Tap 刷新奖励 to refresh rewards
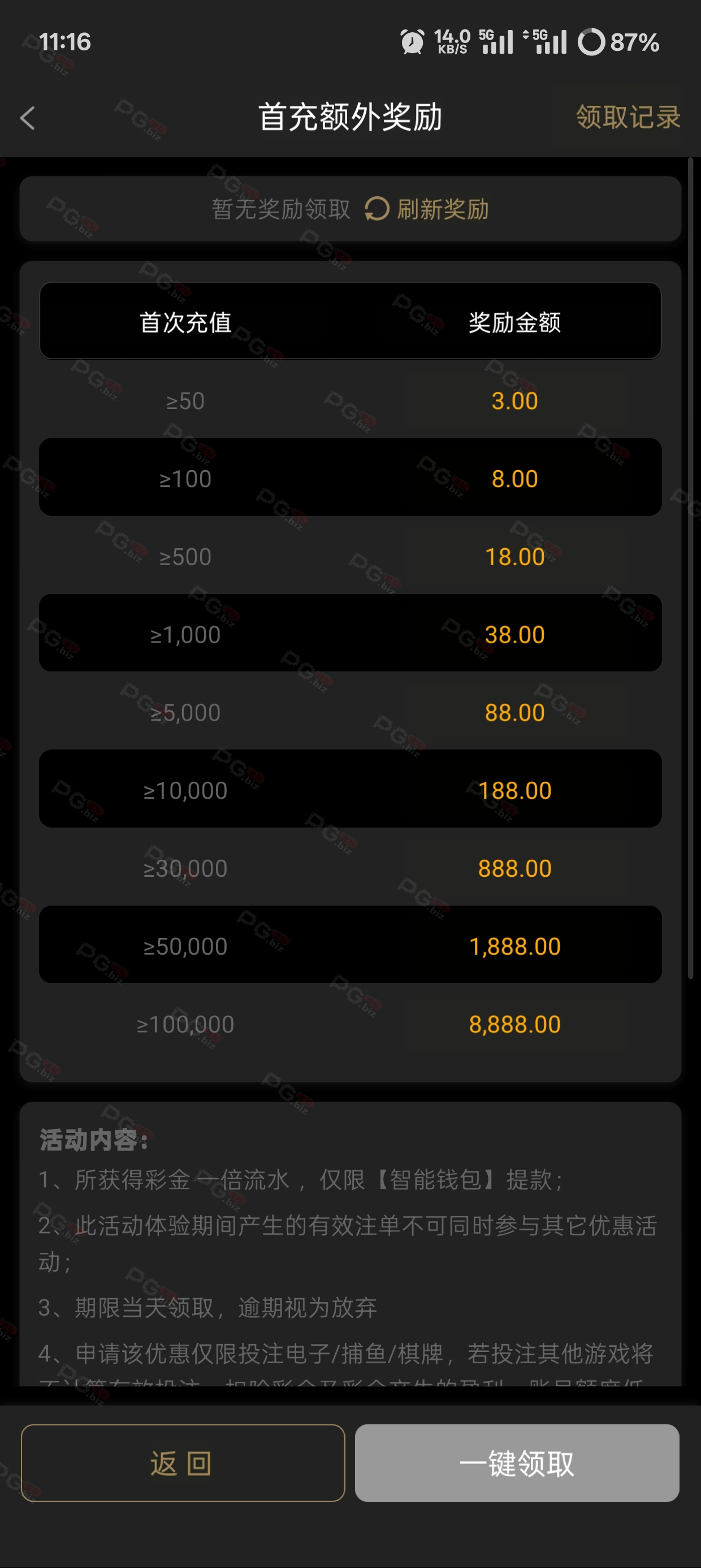 [x=427, y=209]
